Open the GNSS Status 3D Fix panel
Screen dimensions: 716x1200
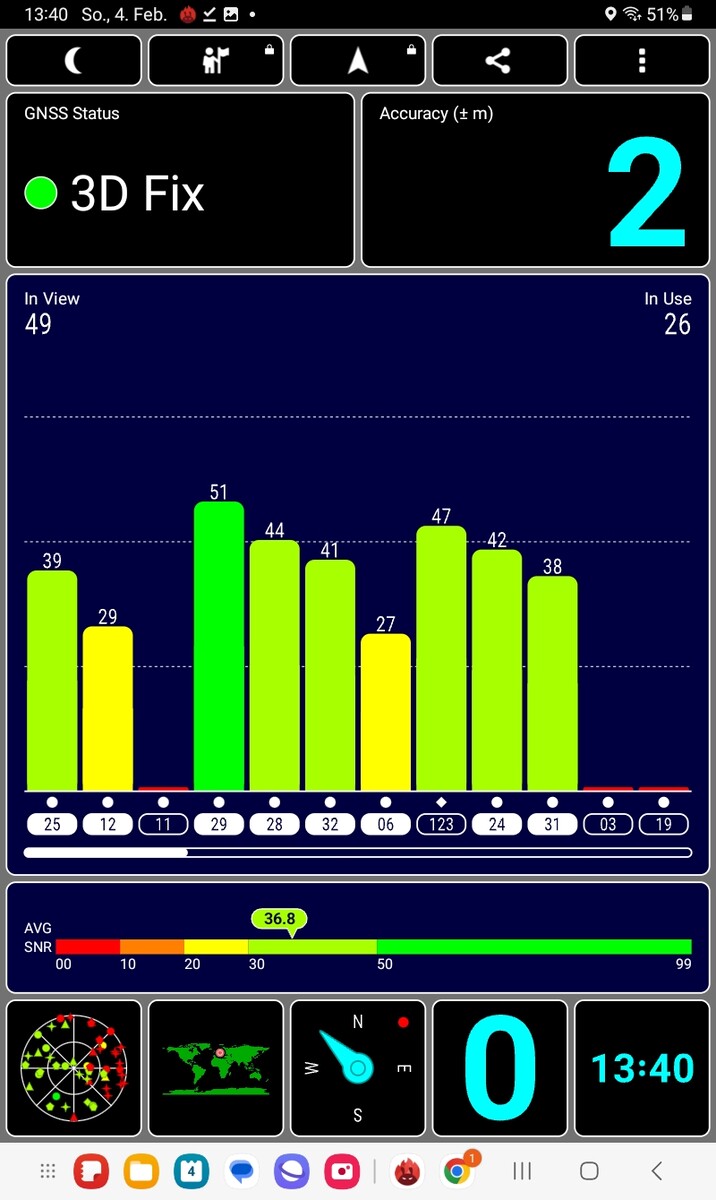click(181, 180)
